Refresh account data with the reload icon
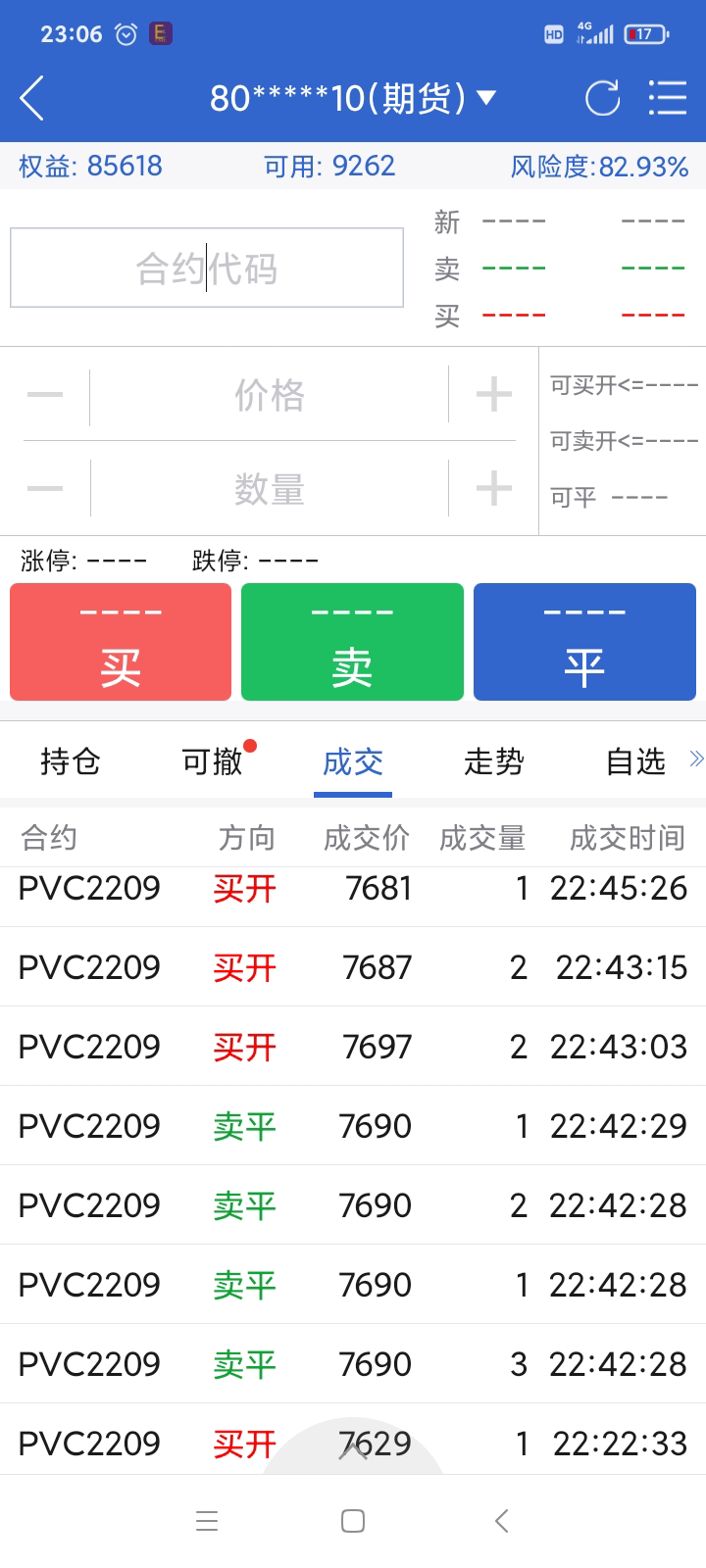 tap(602, 98)
